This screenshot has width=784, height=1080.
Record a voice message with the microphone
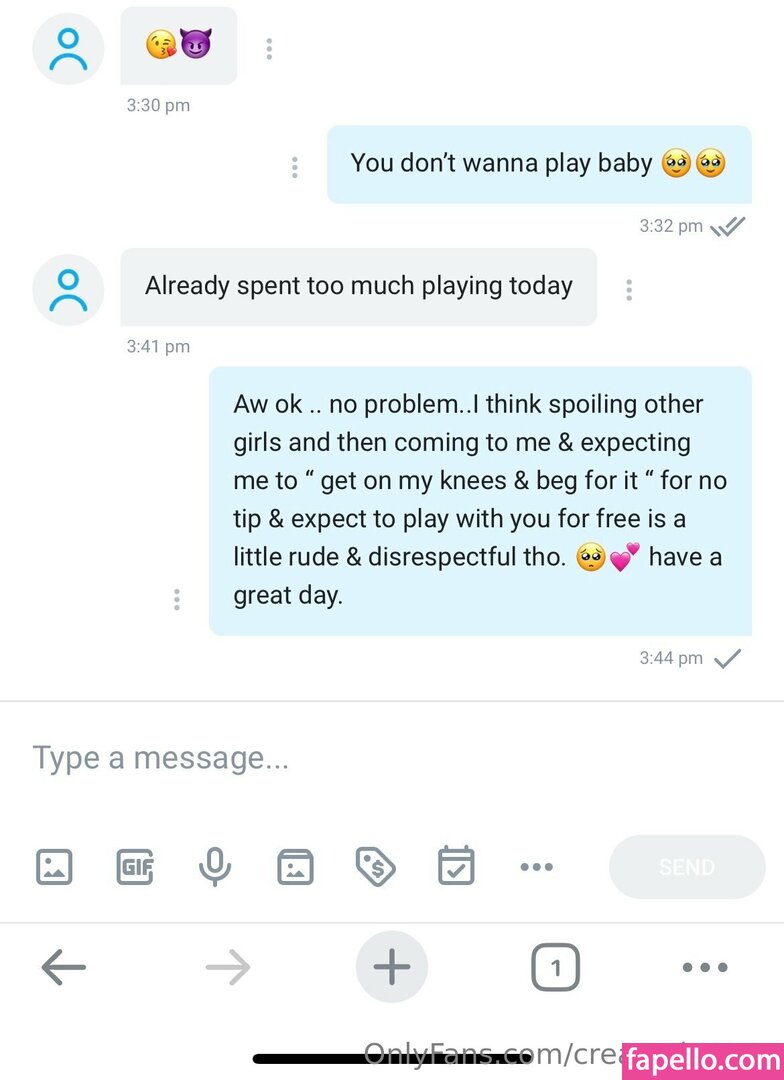coord(215,867)
